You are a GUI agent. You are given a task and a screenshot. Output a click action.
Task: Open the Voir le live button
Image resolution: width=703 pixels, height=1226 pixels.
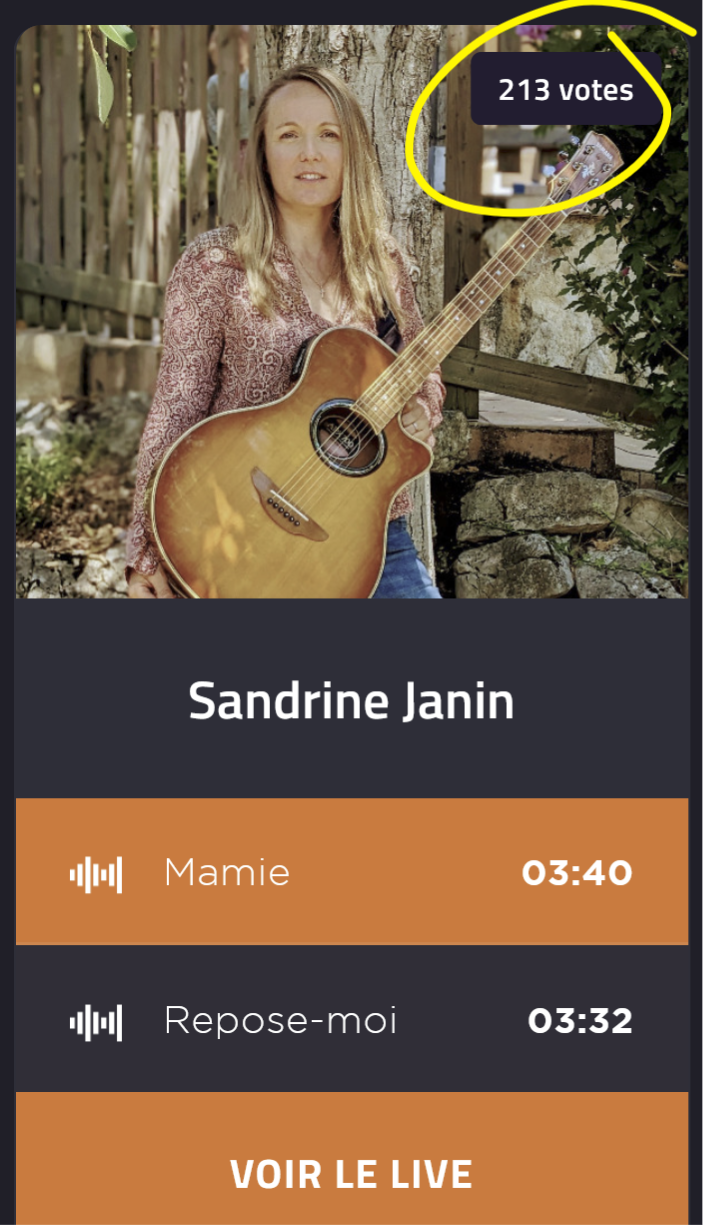click(x=351, y=1173)
